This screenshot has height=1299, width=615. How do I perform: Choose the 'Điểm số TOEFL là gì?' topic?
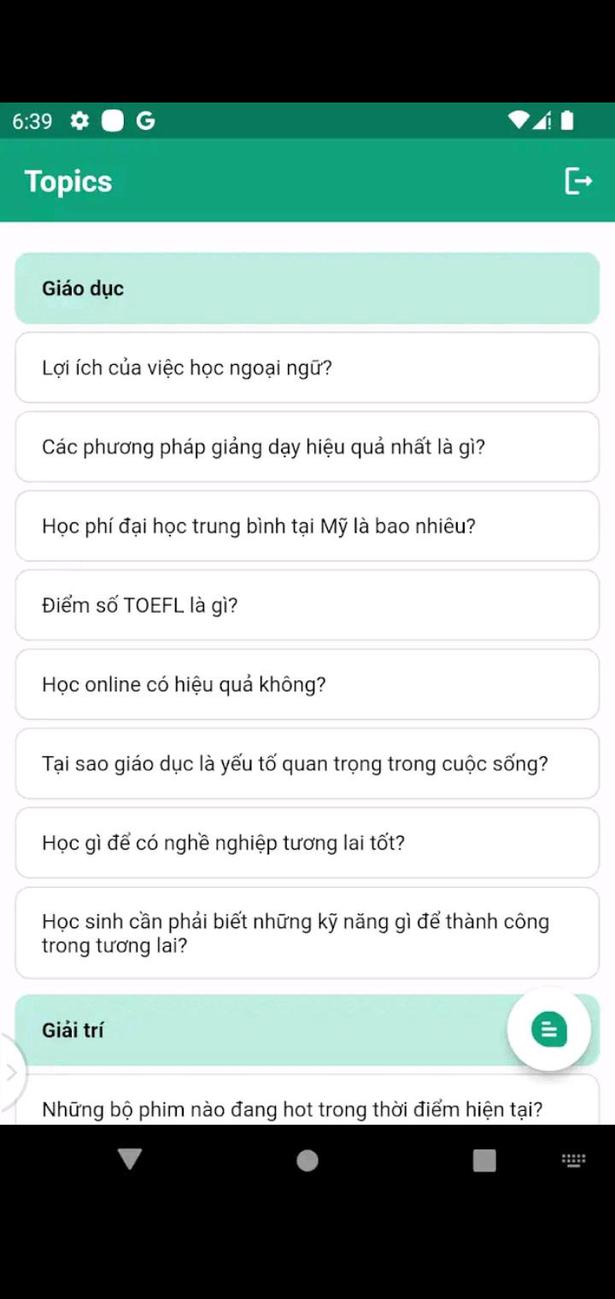click(307, 605)
